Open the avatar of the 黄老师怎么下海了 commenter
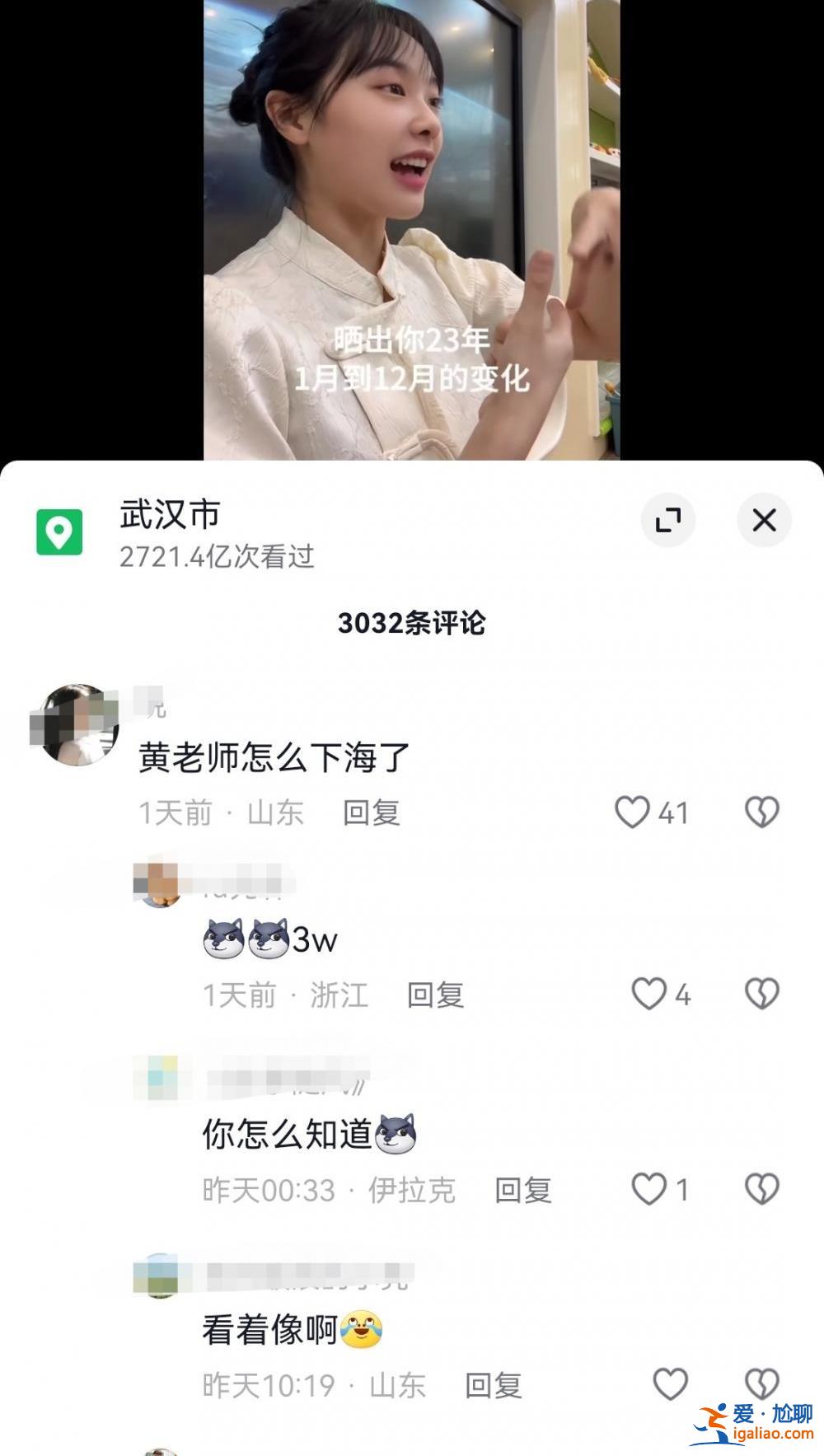 (75, 724)
